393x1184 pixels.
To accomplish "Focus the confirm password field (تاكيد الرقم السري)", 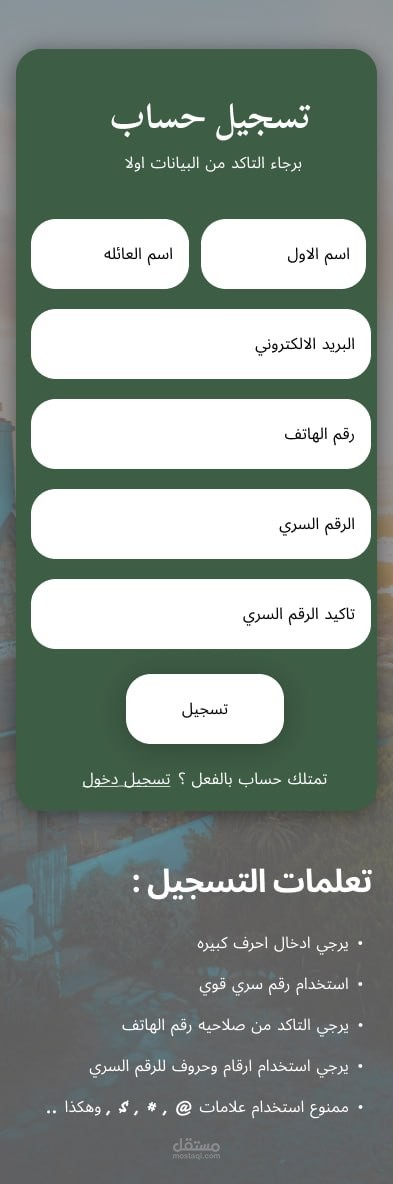I will point(201,614).
